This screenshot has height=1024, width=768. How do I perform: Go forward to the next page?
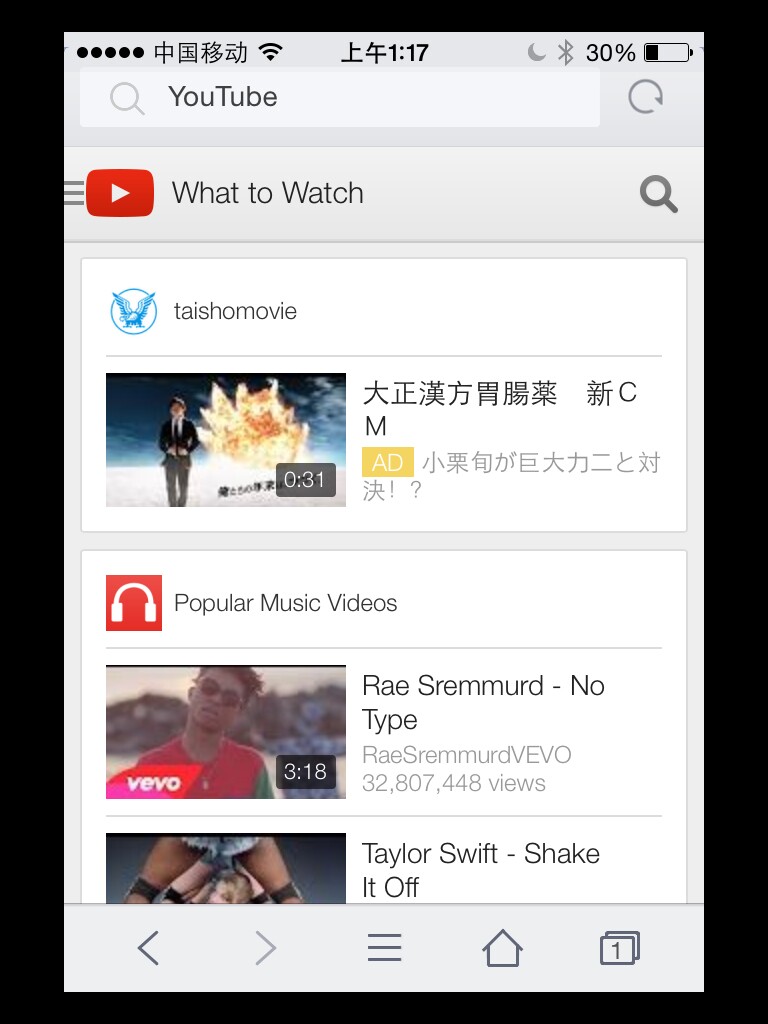click(x=265, y=947)
